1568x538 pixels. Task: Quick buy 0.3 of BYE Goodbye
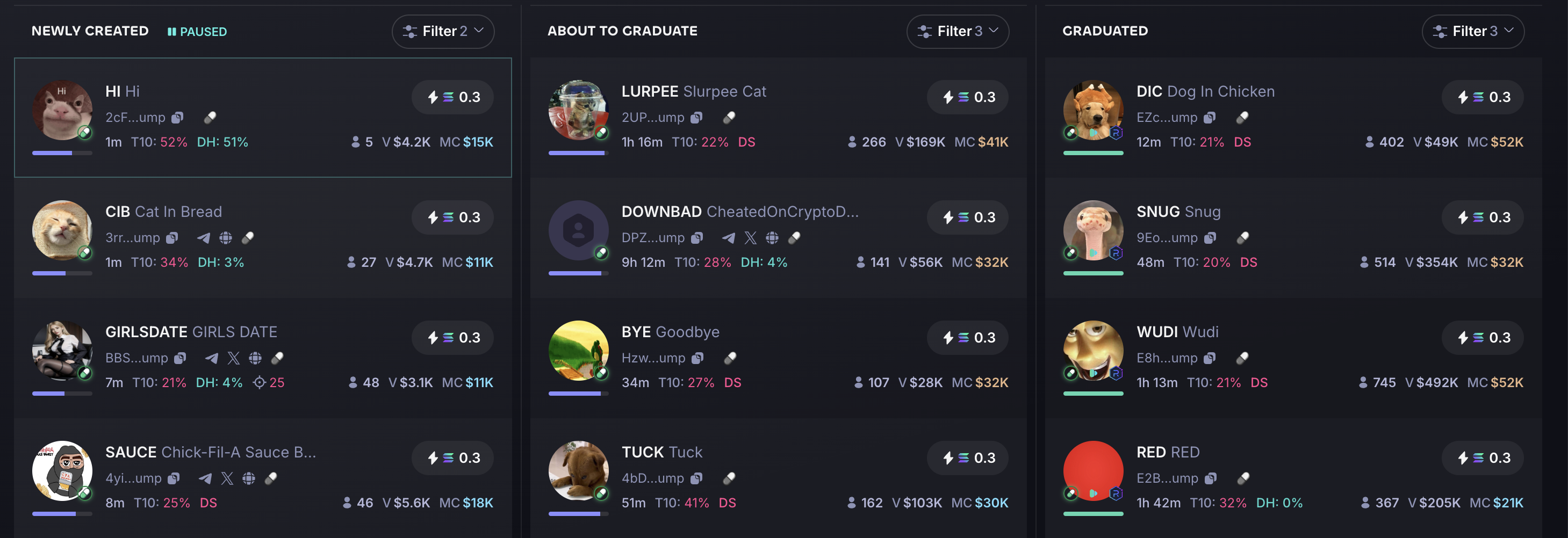click(x=967, y=337)
